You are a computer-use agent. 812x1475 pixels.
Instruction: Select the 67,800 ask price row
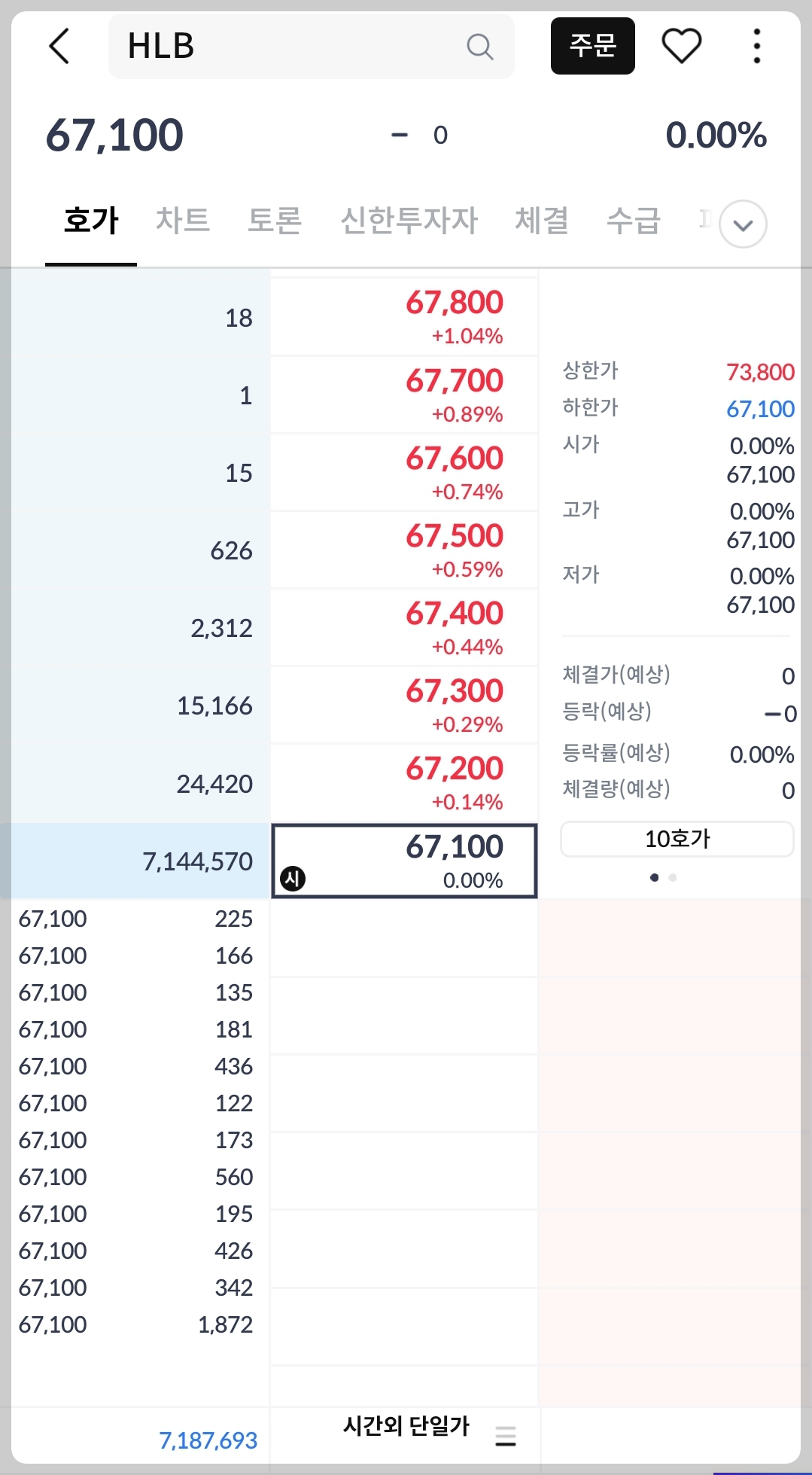point(404,317)
